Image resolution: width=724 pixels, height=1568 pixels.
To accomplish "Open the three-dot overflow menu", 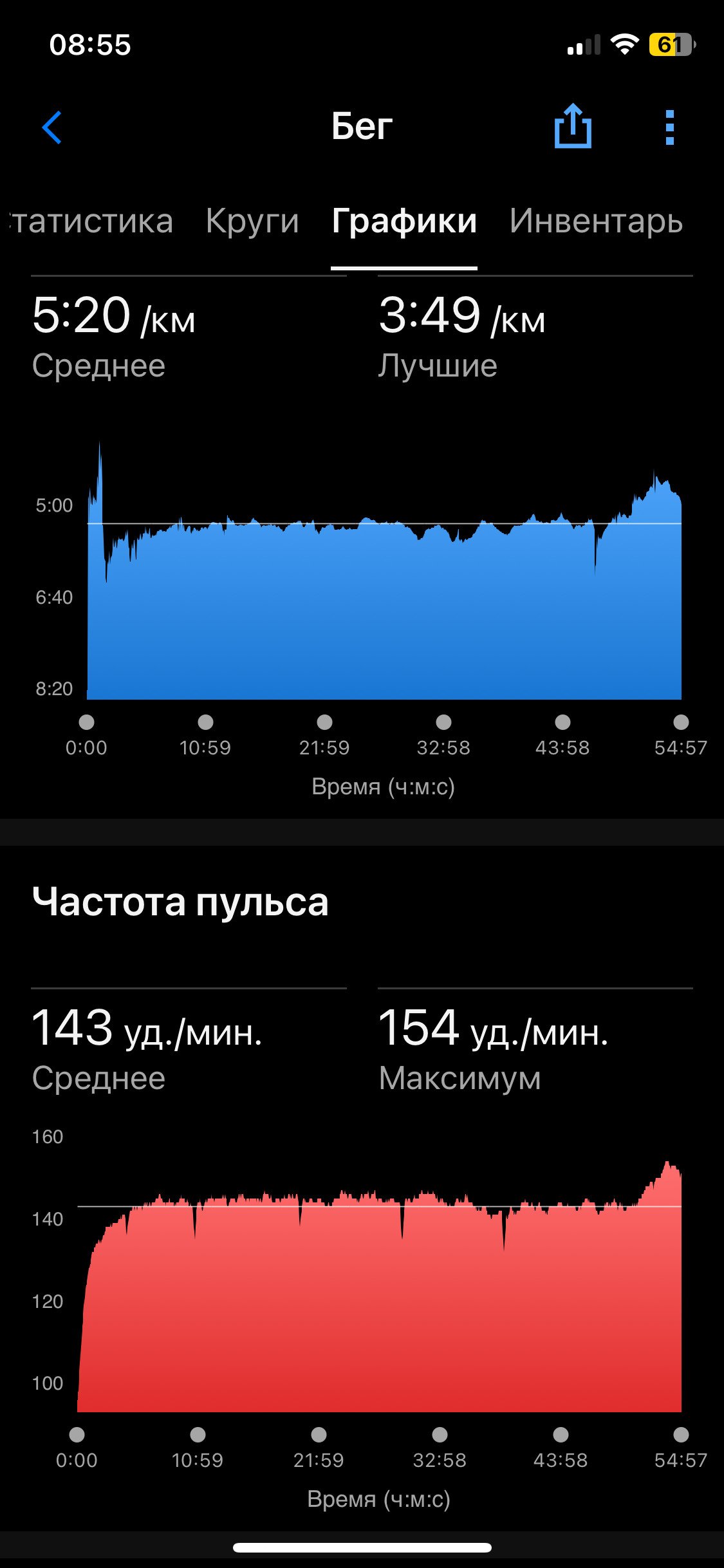I will click(670, 127).
